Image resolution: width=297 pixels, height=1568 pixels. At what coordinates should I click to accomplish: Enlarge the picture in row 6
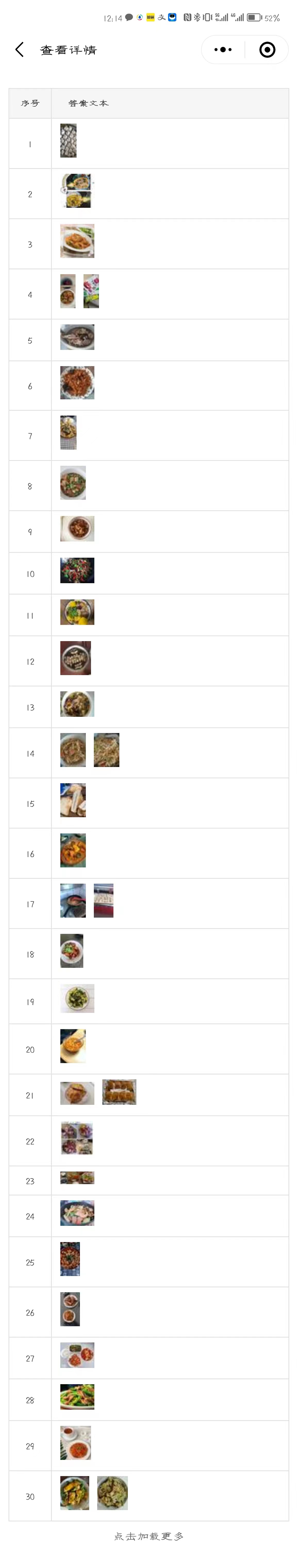(x=77, y=383)
